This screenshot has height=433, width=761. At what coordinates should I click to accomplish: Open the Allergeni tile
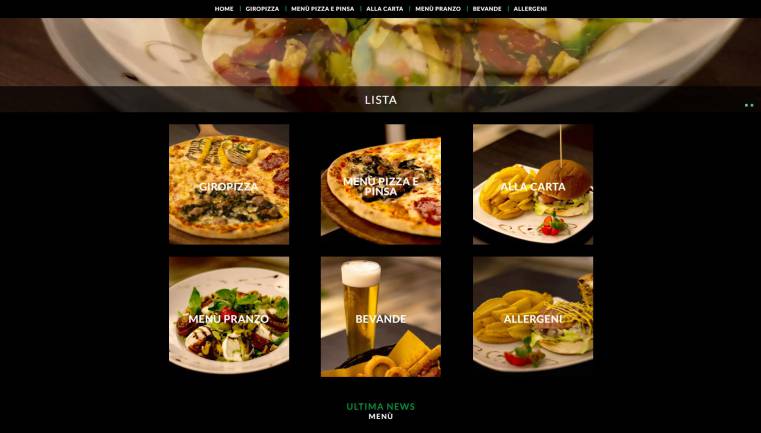click(x=533, y=317)
